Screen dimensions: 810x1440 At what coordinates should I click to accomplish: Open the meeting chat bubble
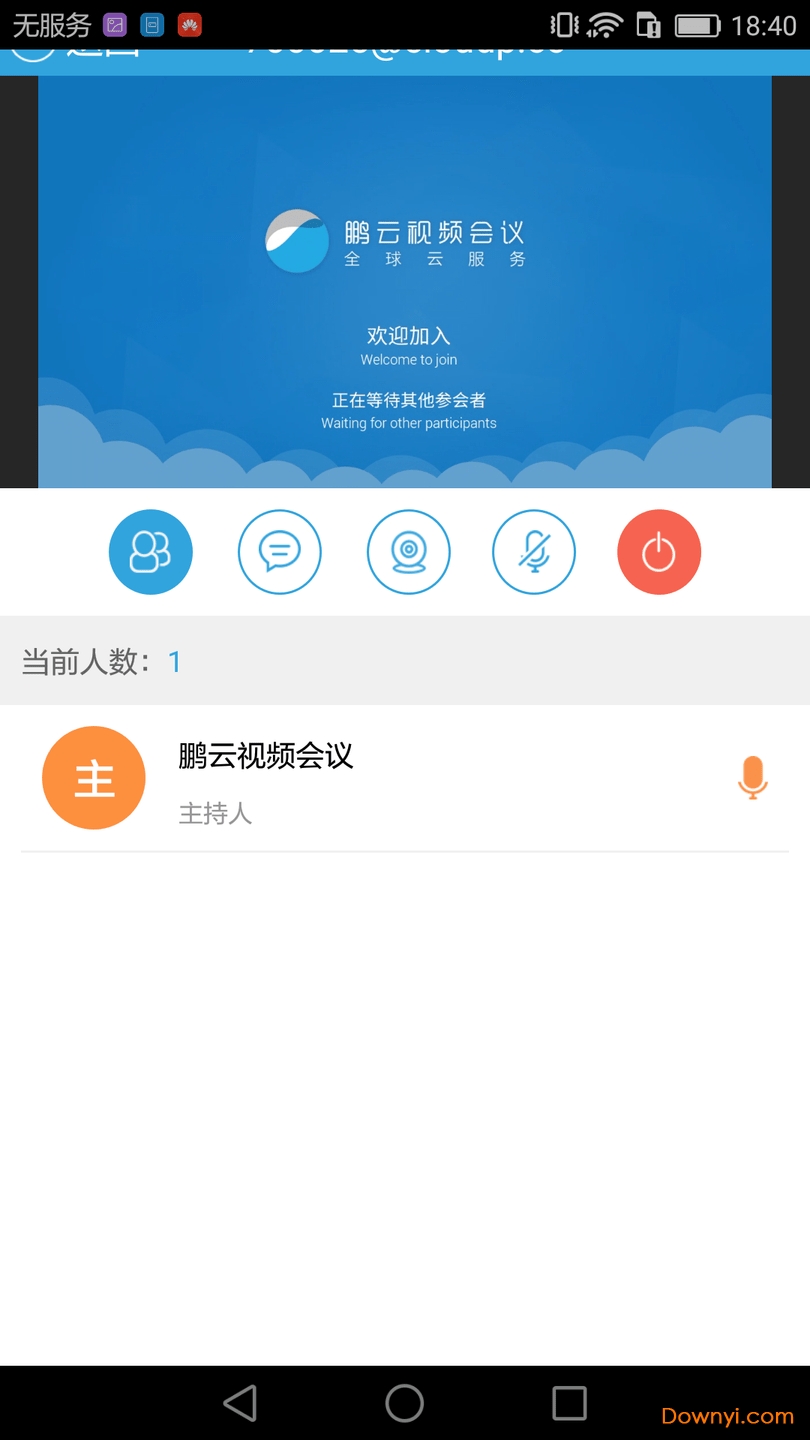click(x=279, y=552)
